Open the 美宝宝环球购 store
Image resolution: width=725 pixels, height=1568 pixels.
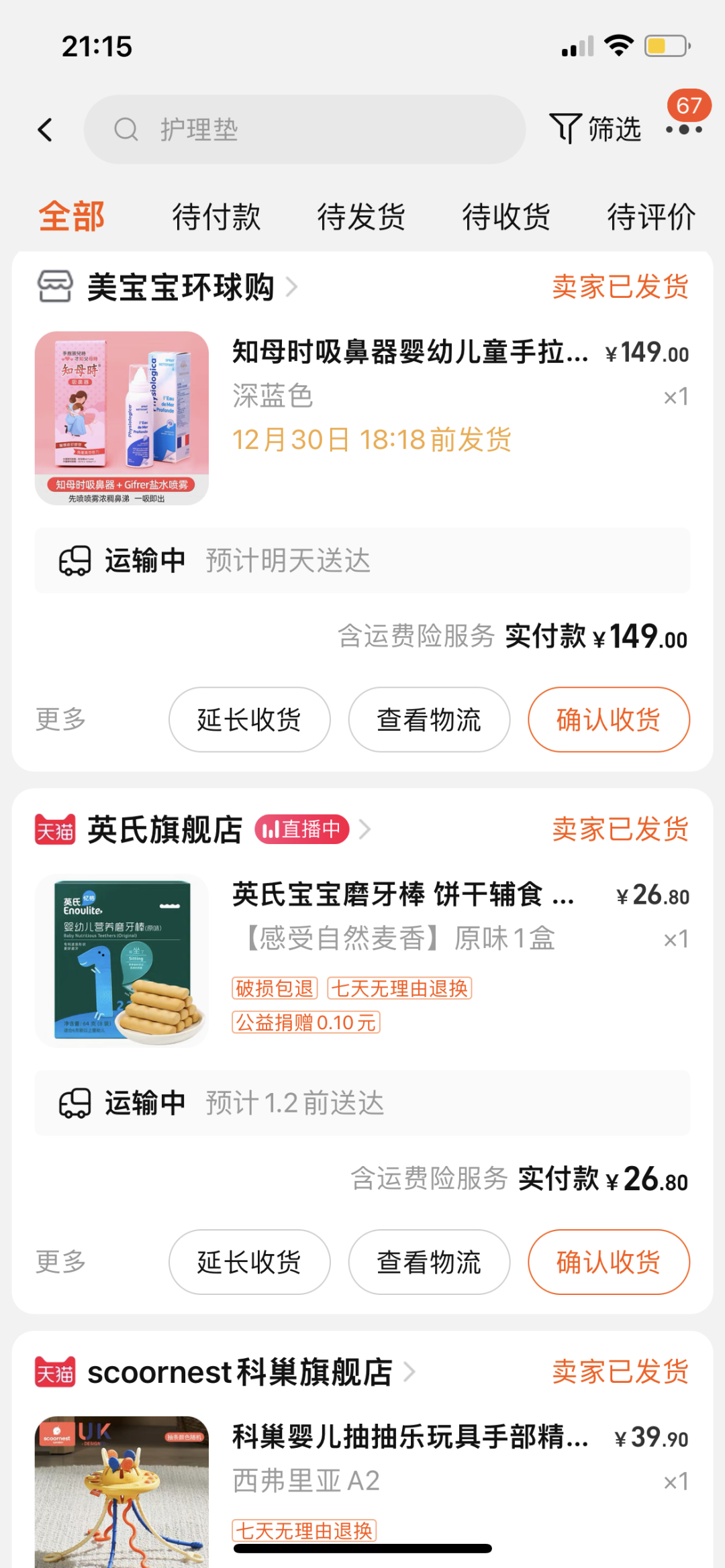pyautogui.click(x=181, y=287)
